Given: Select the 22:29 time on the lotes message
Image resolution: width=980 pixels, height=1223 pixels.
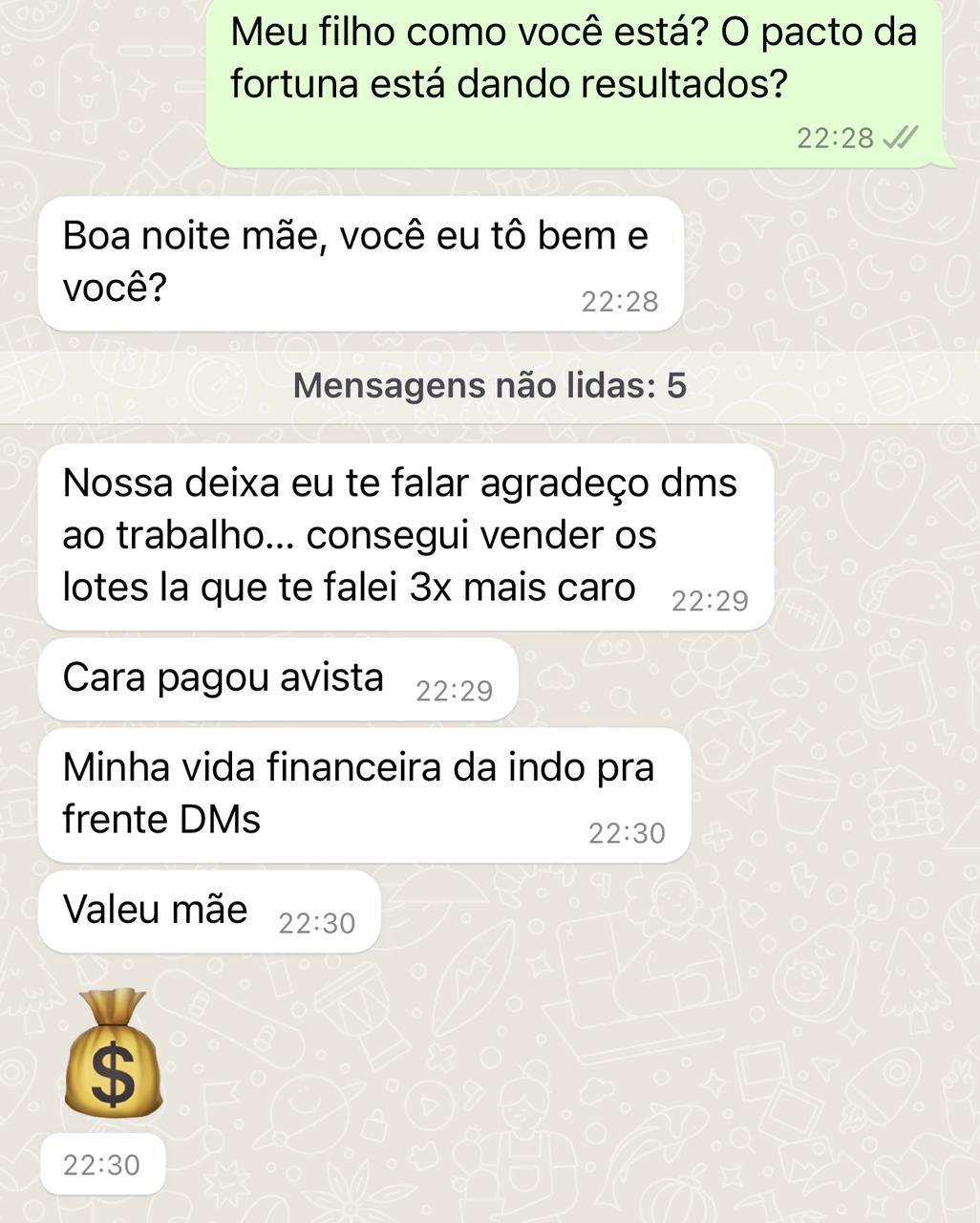Looking at the screenshot, I should point(711,600).
